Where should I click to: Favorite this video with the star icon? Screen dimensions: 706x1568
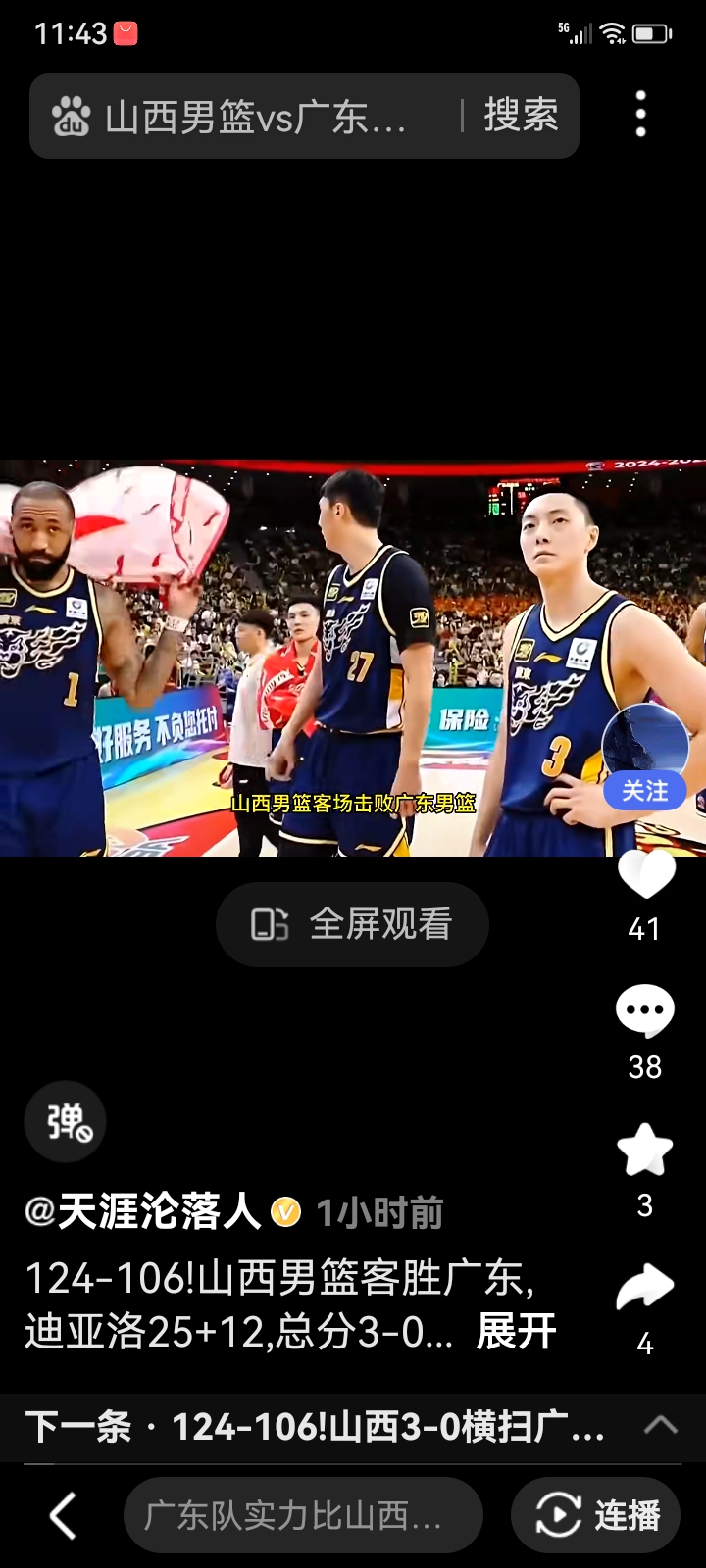point(644,1151)
